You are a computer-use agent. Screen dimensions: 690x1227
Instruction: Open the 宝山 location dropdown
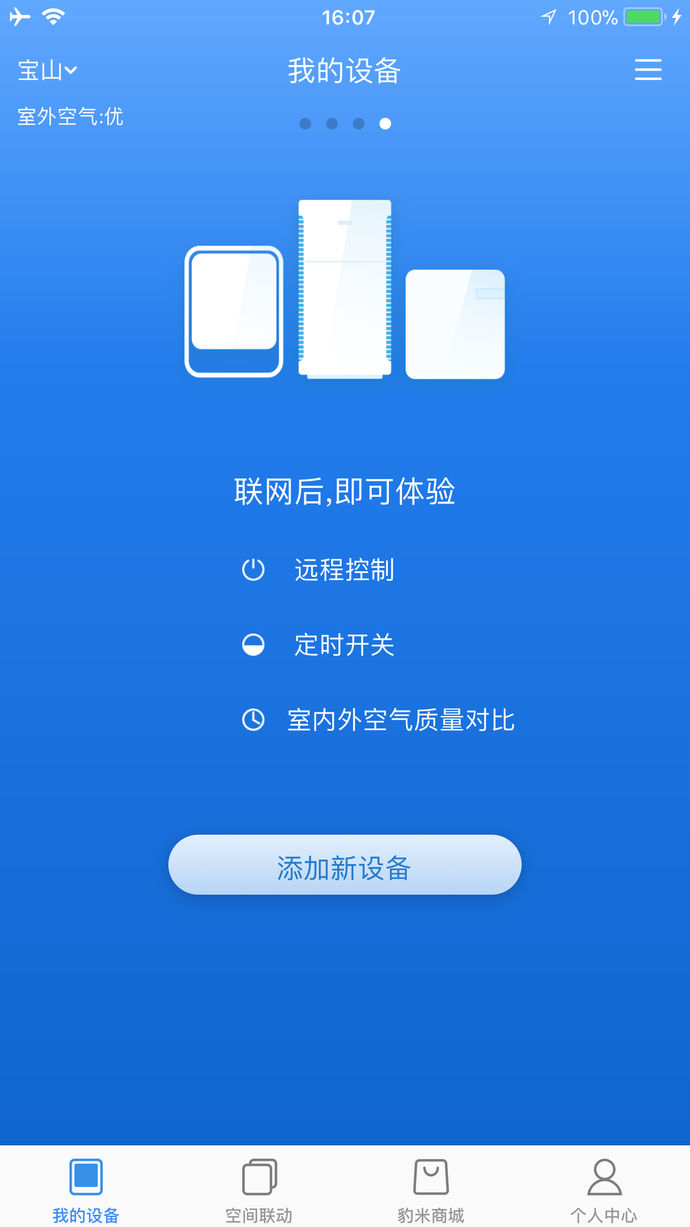pos(48,70)
